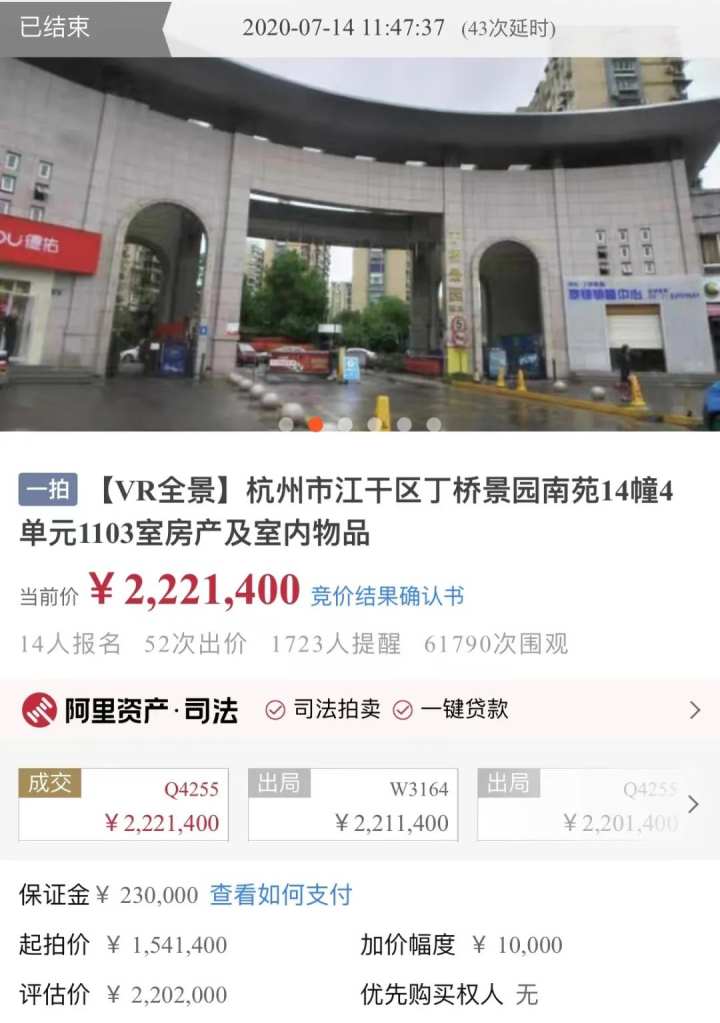Expand the bid records chevron arrow
Screen dimensions: 720x1023
695,804
